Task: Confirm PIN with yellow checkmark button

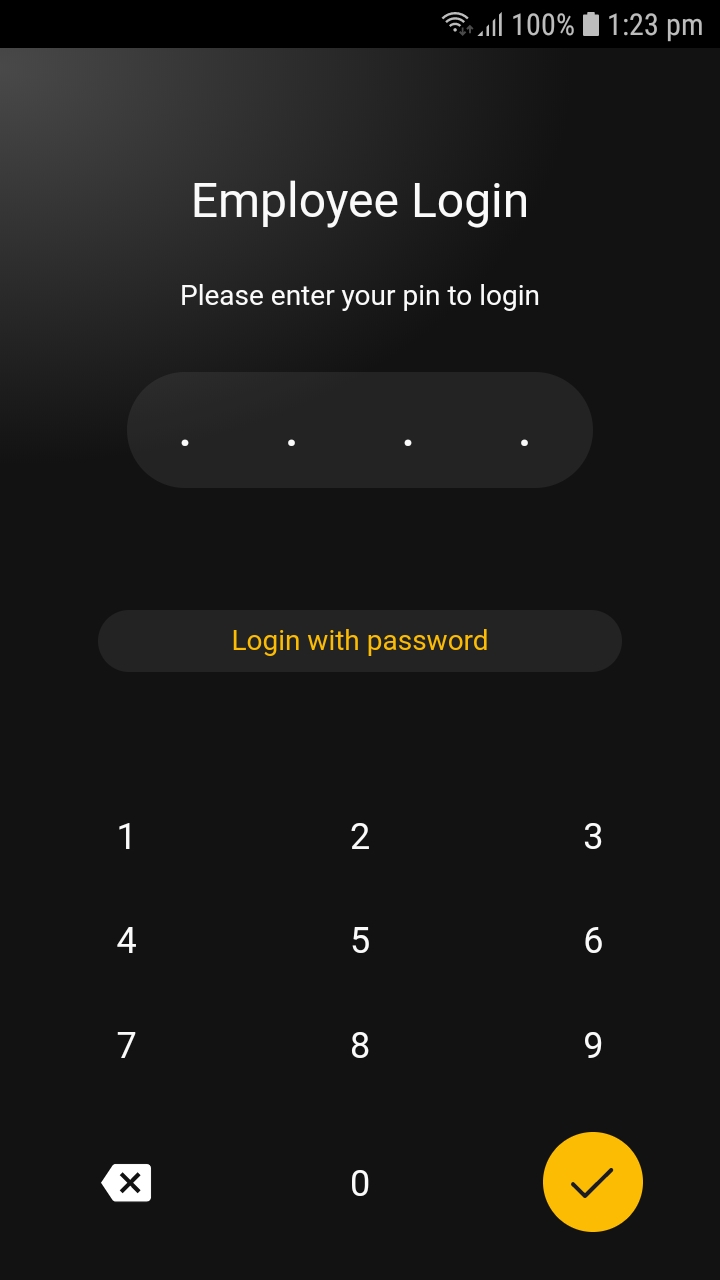Action: (593, 1182)
